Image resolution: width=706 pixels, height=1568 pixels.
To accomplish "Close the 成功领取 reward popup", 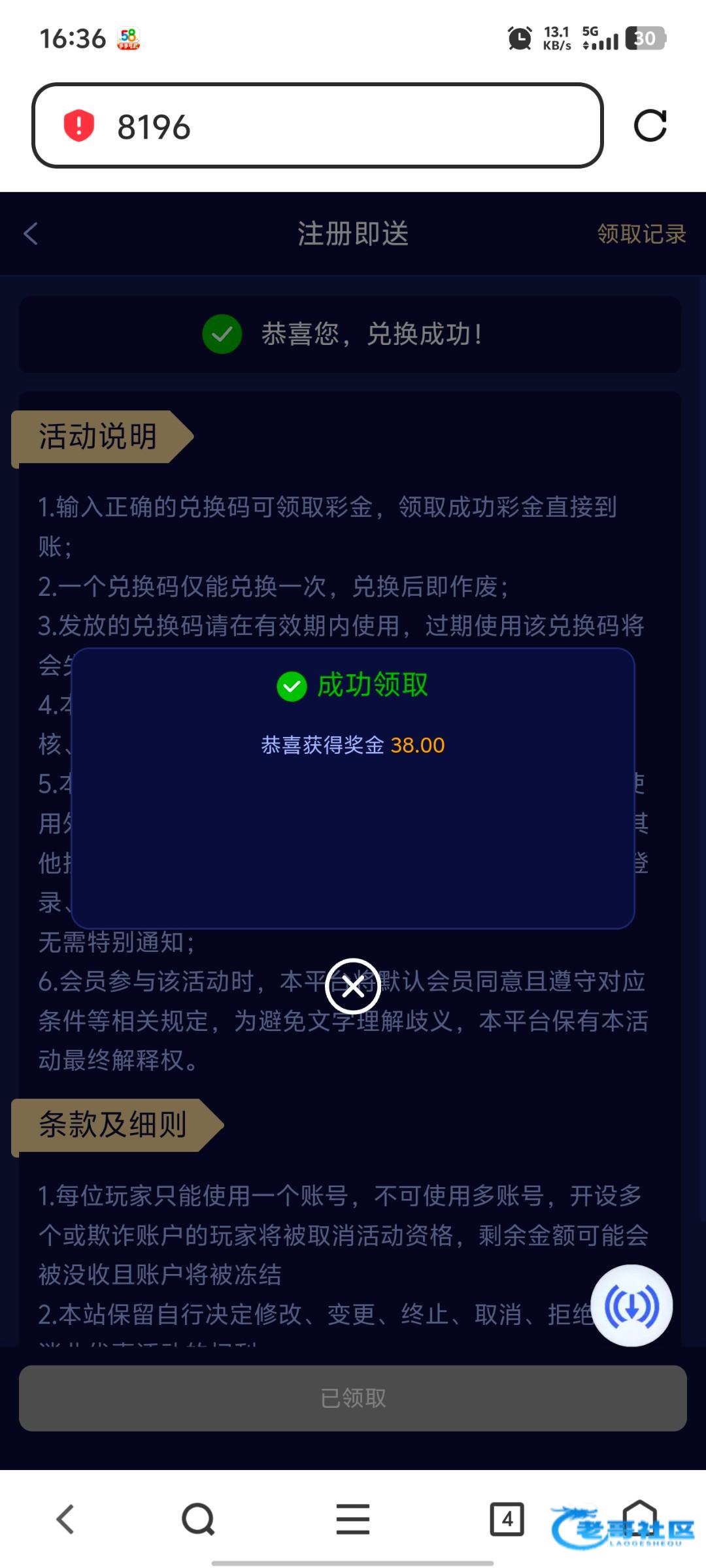I will pos(353,986).
